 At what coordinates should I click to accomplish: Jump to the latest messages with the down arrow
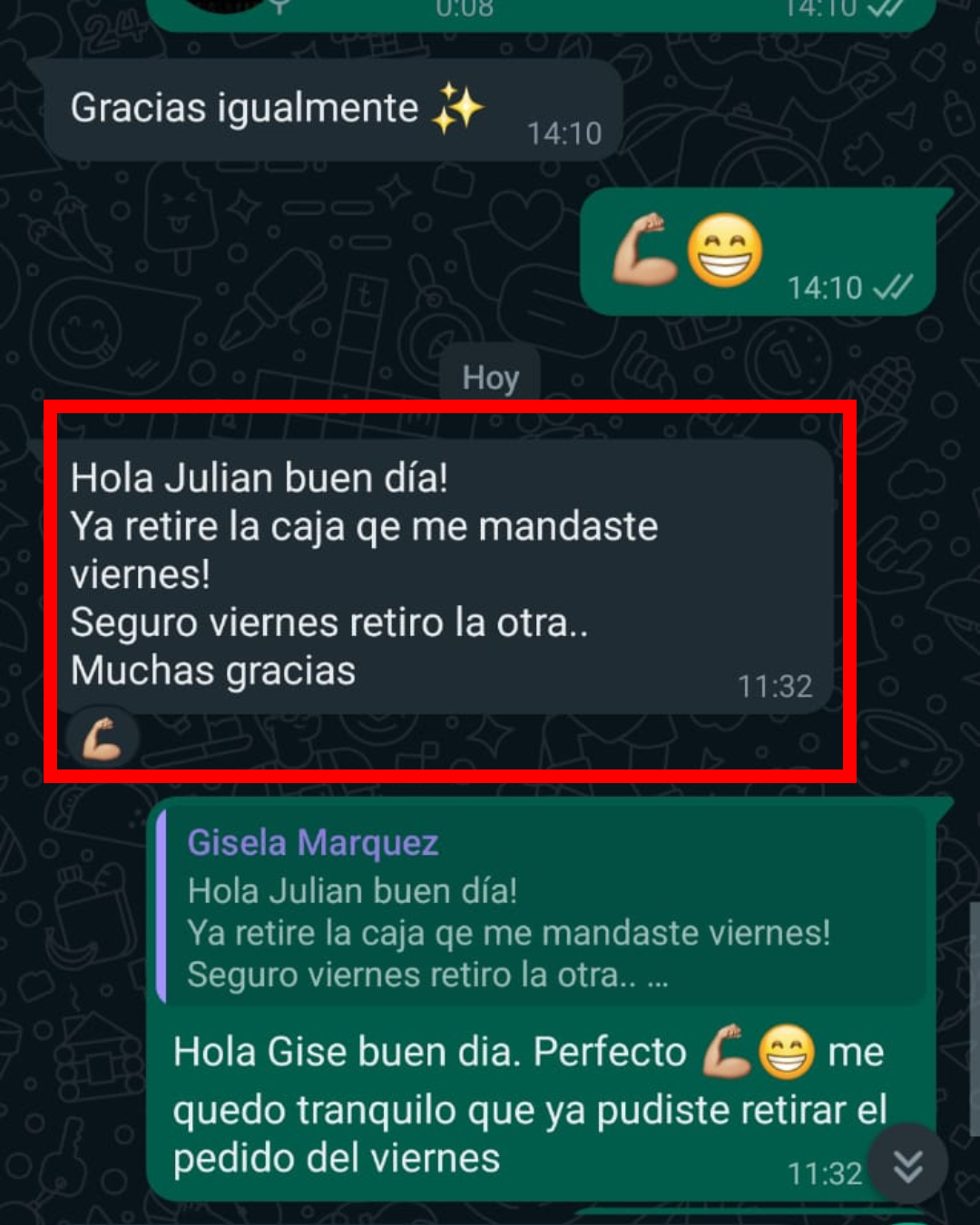pyautogui.click(x=908, y=1164)
